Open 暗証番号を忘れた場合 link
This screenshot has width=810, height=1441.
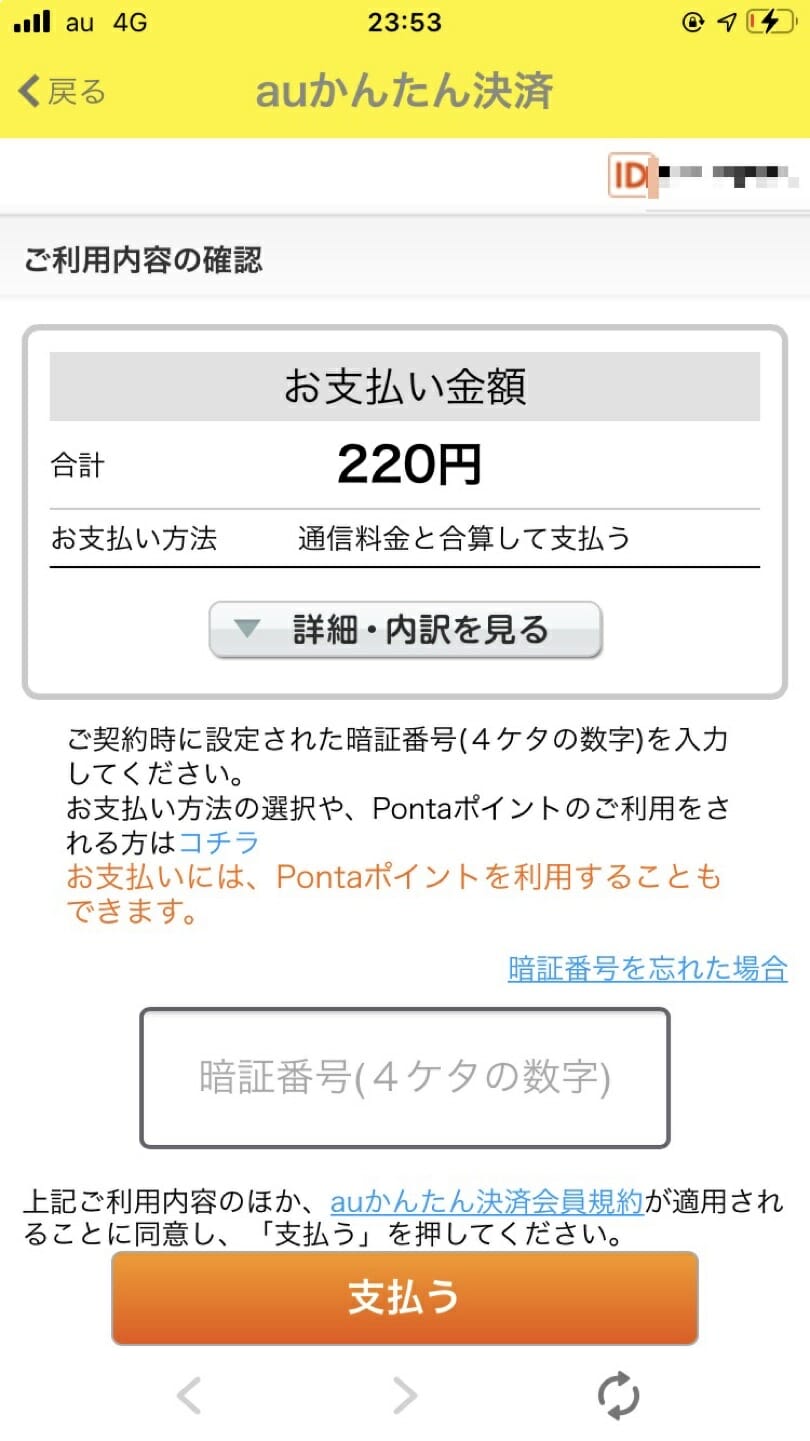click(648, 968)
